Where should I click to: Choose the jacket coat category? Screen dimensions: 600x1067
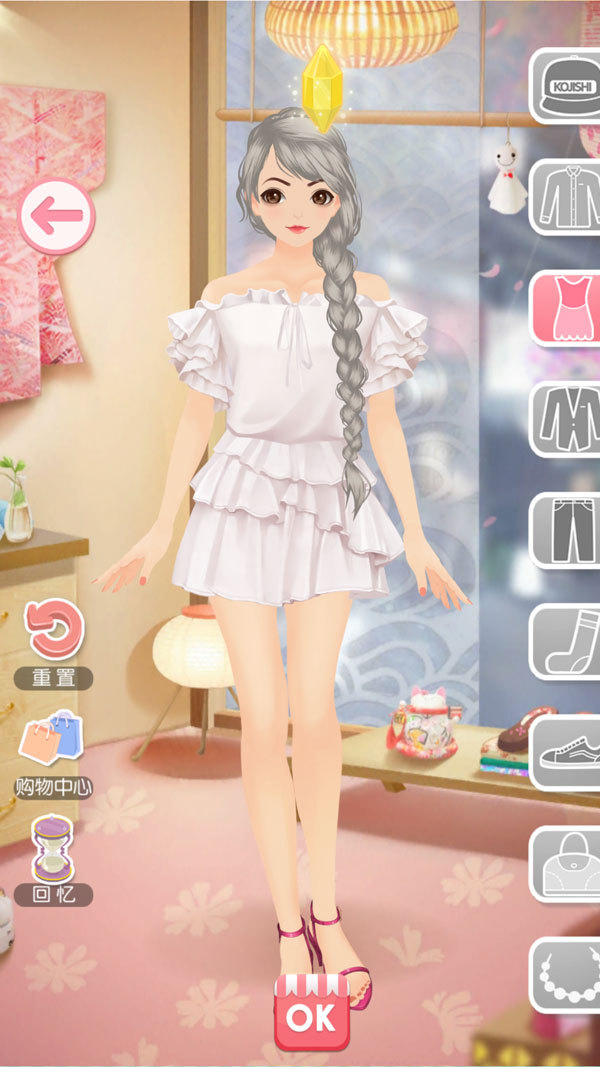pyautogui.click(x=567, y=419)
